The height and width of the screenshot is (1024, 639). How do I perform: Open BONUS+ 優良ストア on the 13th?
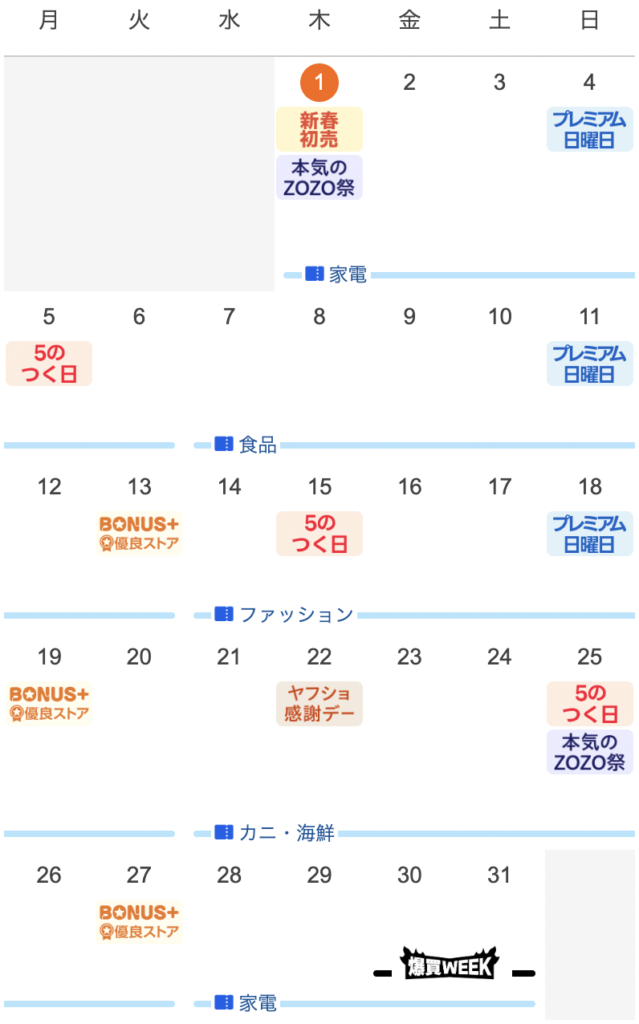click(x=139, y=533)
